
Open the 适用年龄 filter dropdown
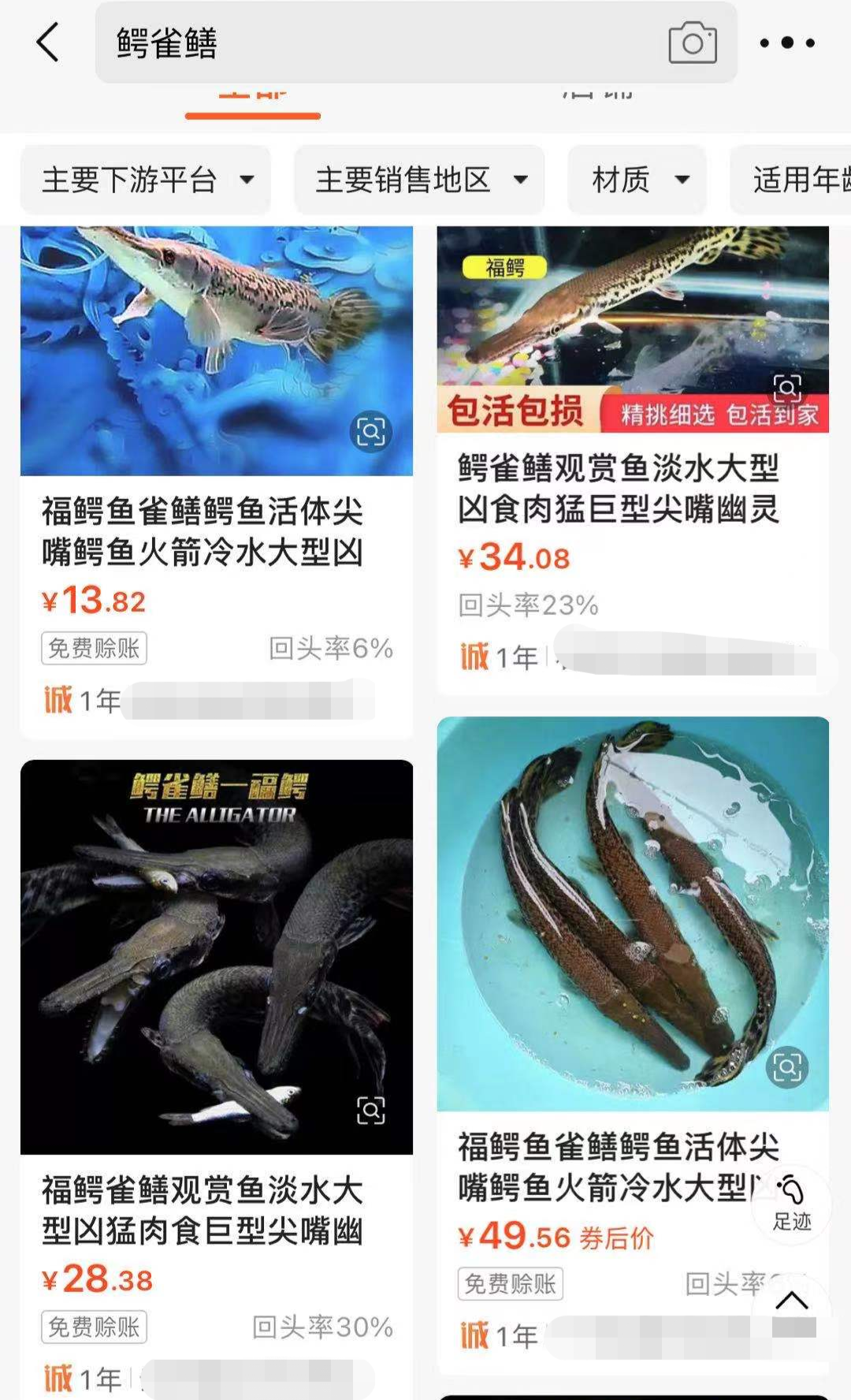click(x=796, y=180)
